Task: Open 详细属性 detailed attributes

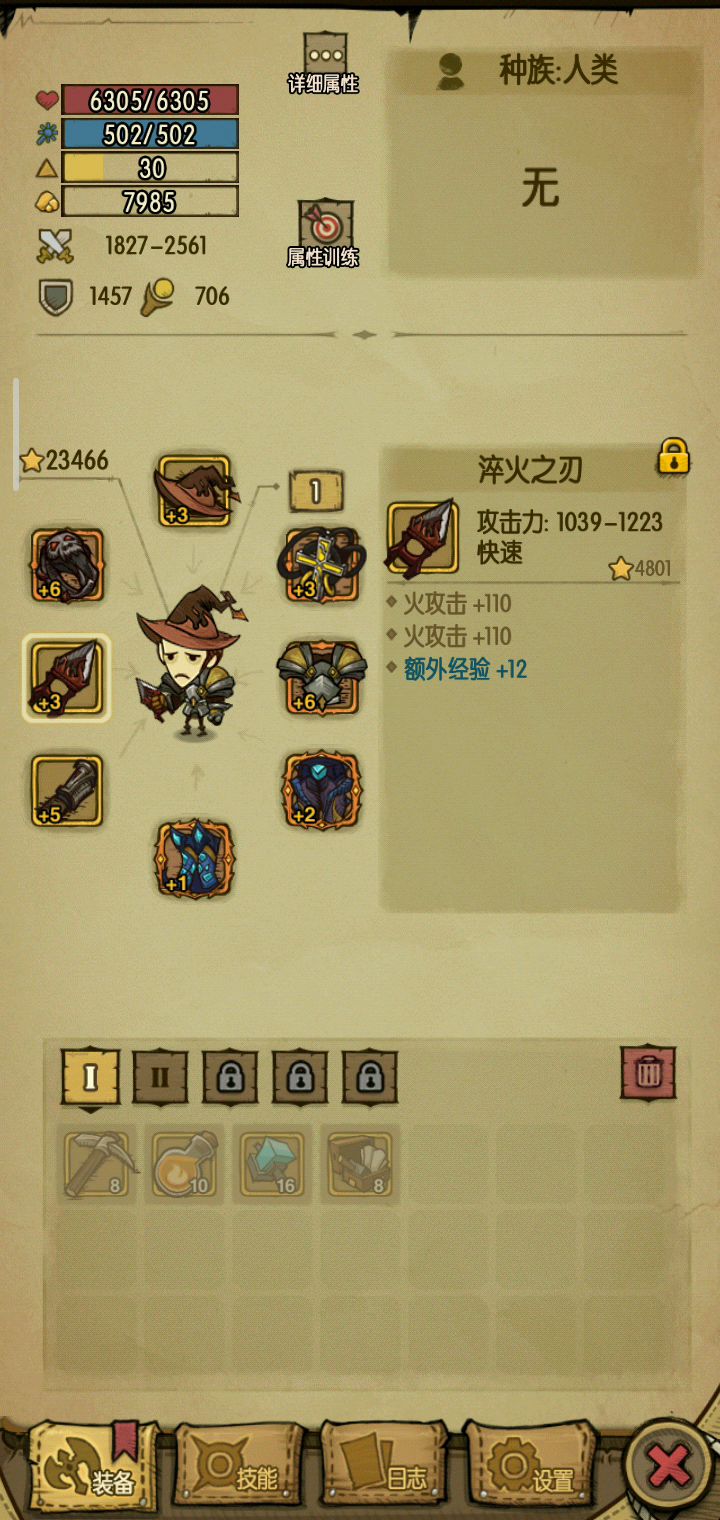Action: coord(324,62)
